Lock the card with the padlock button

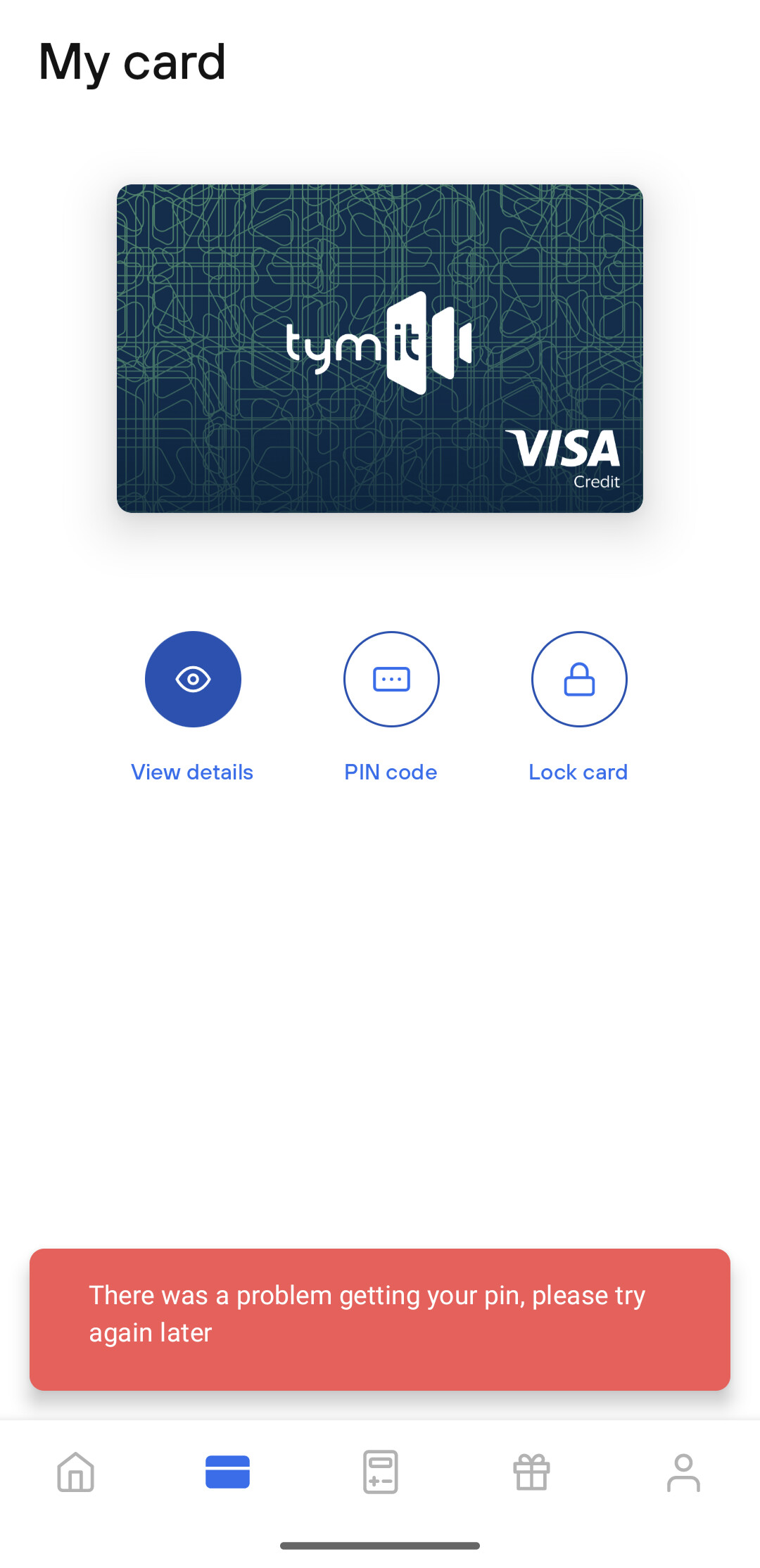pos(579,679)
